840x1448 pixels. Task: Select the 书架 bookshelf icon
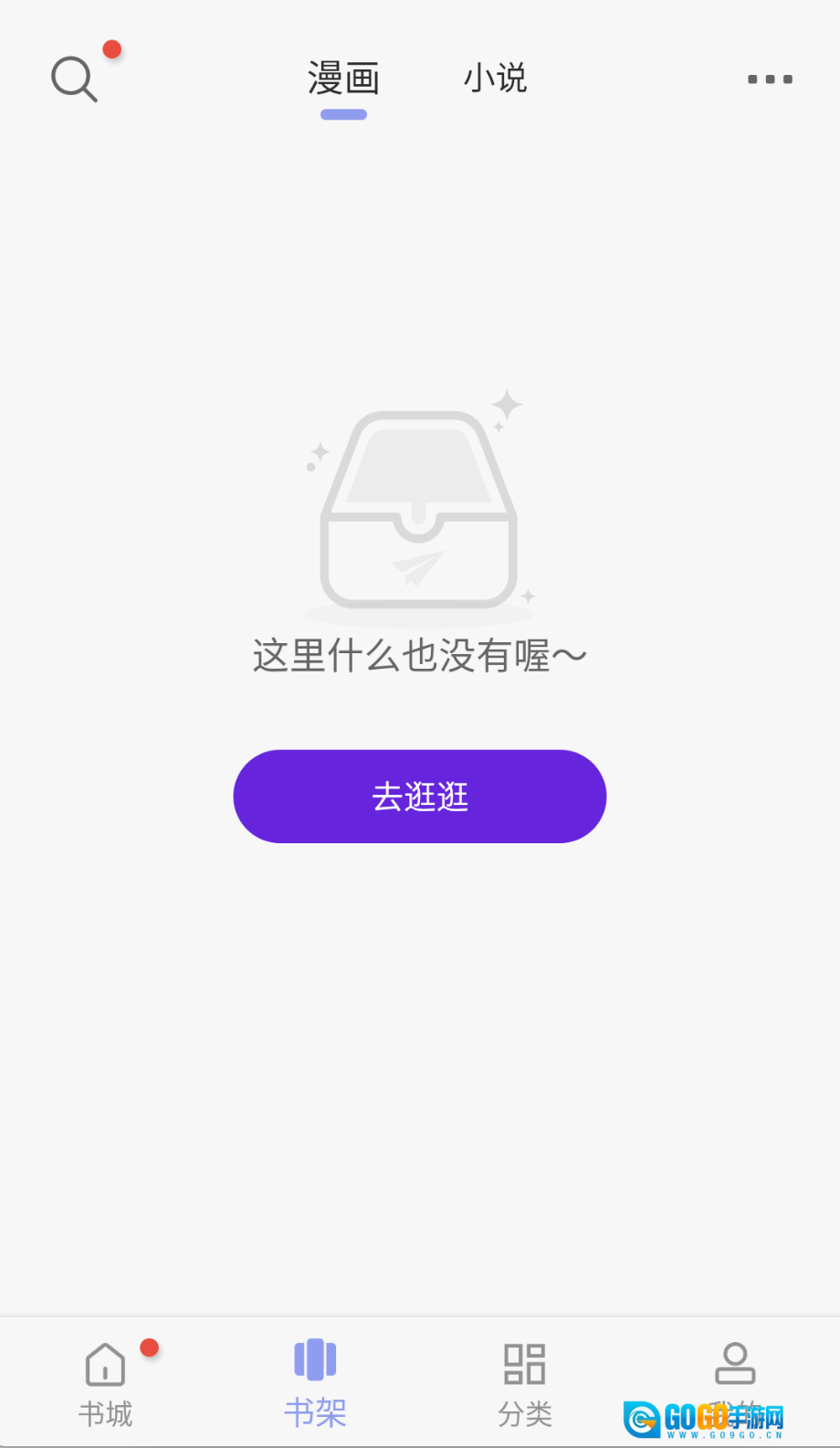pyautogui.click(x=314, y=1360)
